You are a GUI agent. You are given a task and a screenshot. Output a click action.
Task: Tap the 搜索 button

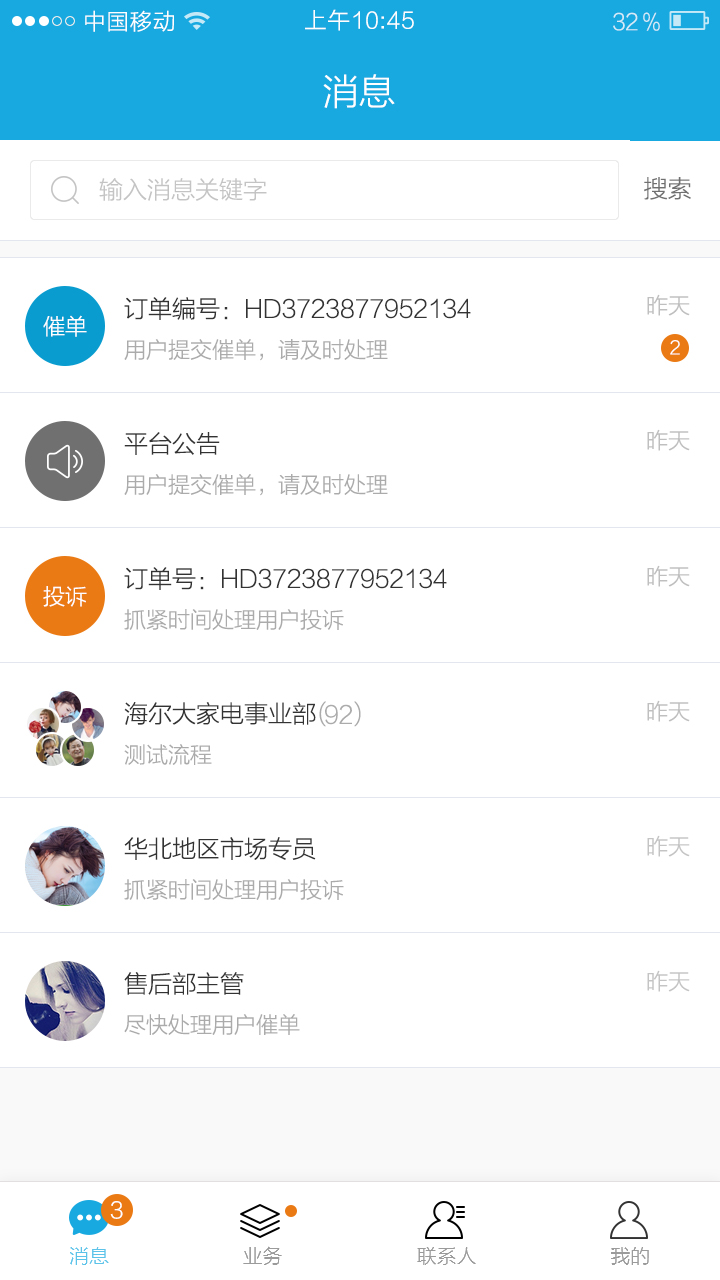point(667,189)
